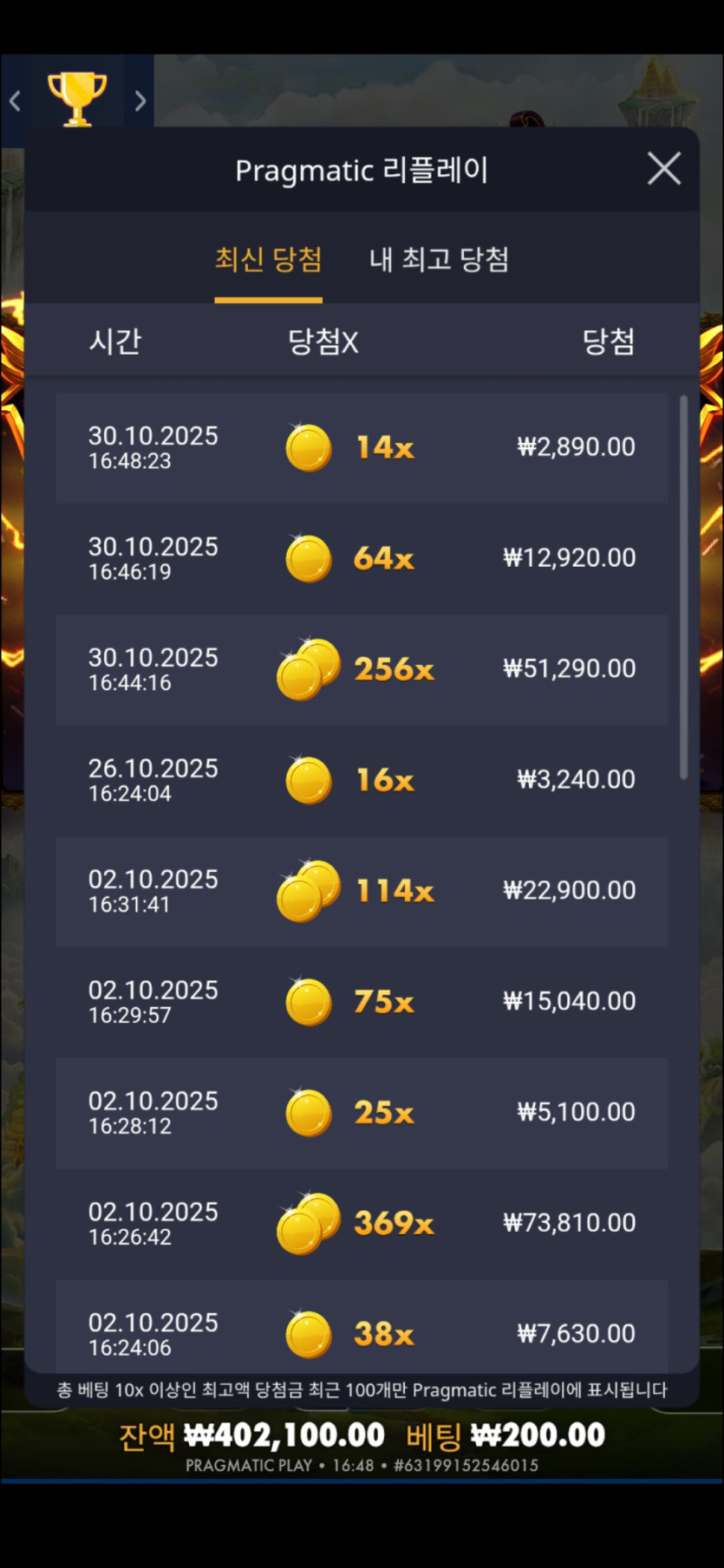Open the 25x replay worth ₩5,100.00
This screenshot has width=724, height=1568.
coord(362,1113)
